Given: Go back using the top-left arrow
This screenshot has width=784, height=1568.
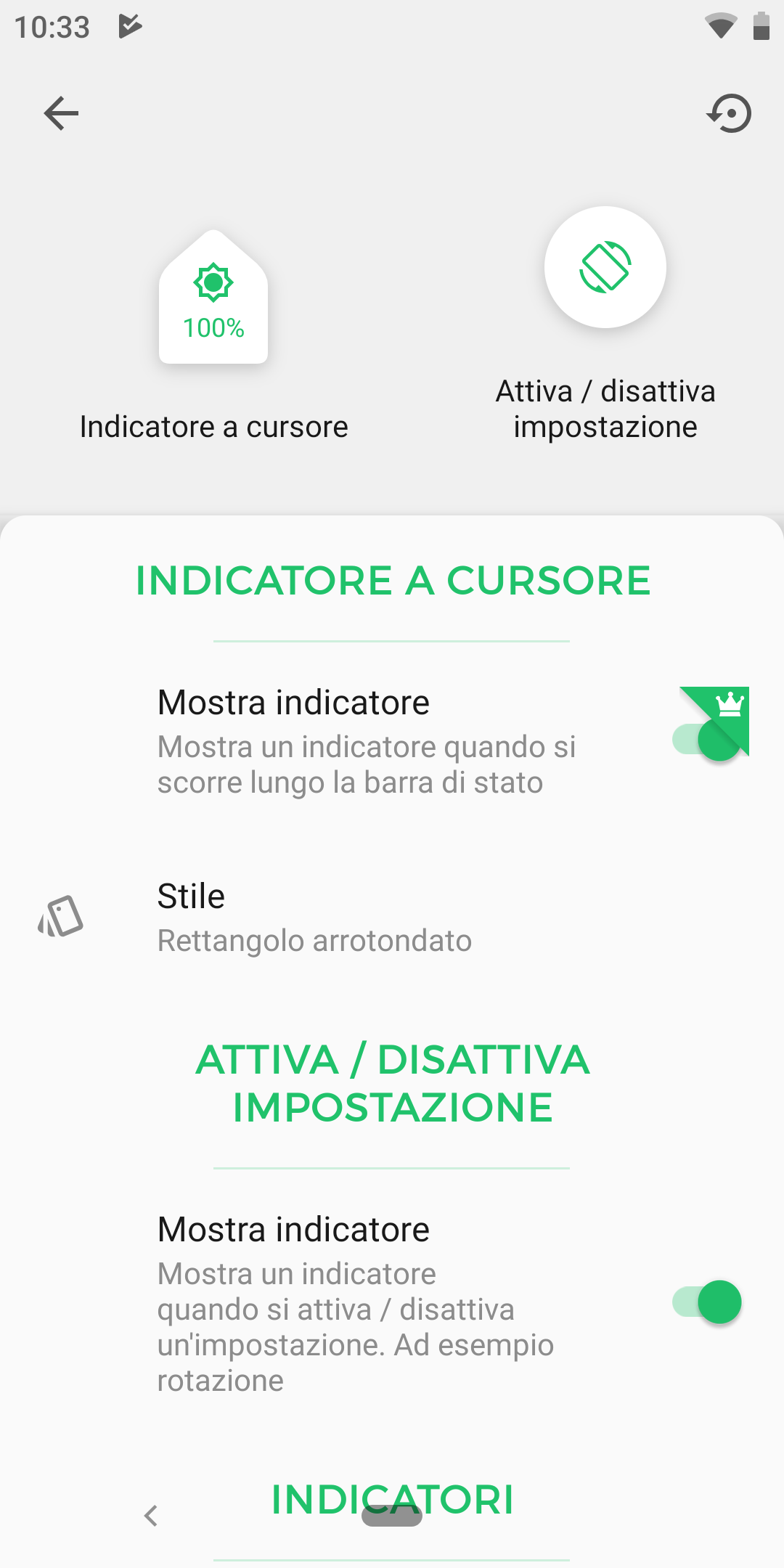Looking at the screenshot, I should (x=61, y=113).
